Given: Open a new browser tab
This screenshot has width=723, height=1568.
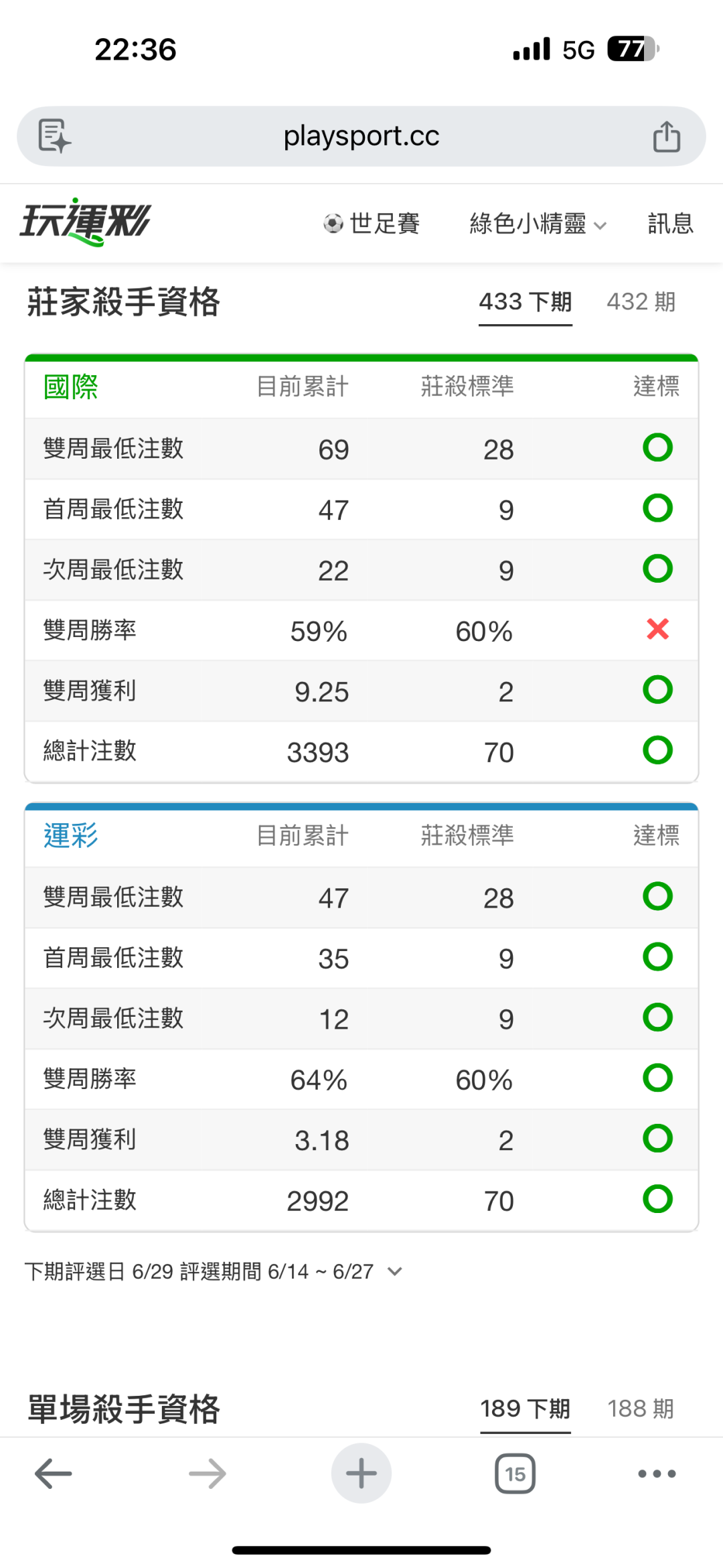Looking at the screenshot, I should coord(361,1474).
